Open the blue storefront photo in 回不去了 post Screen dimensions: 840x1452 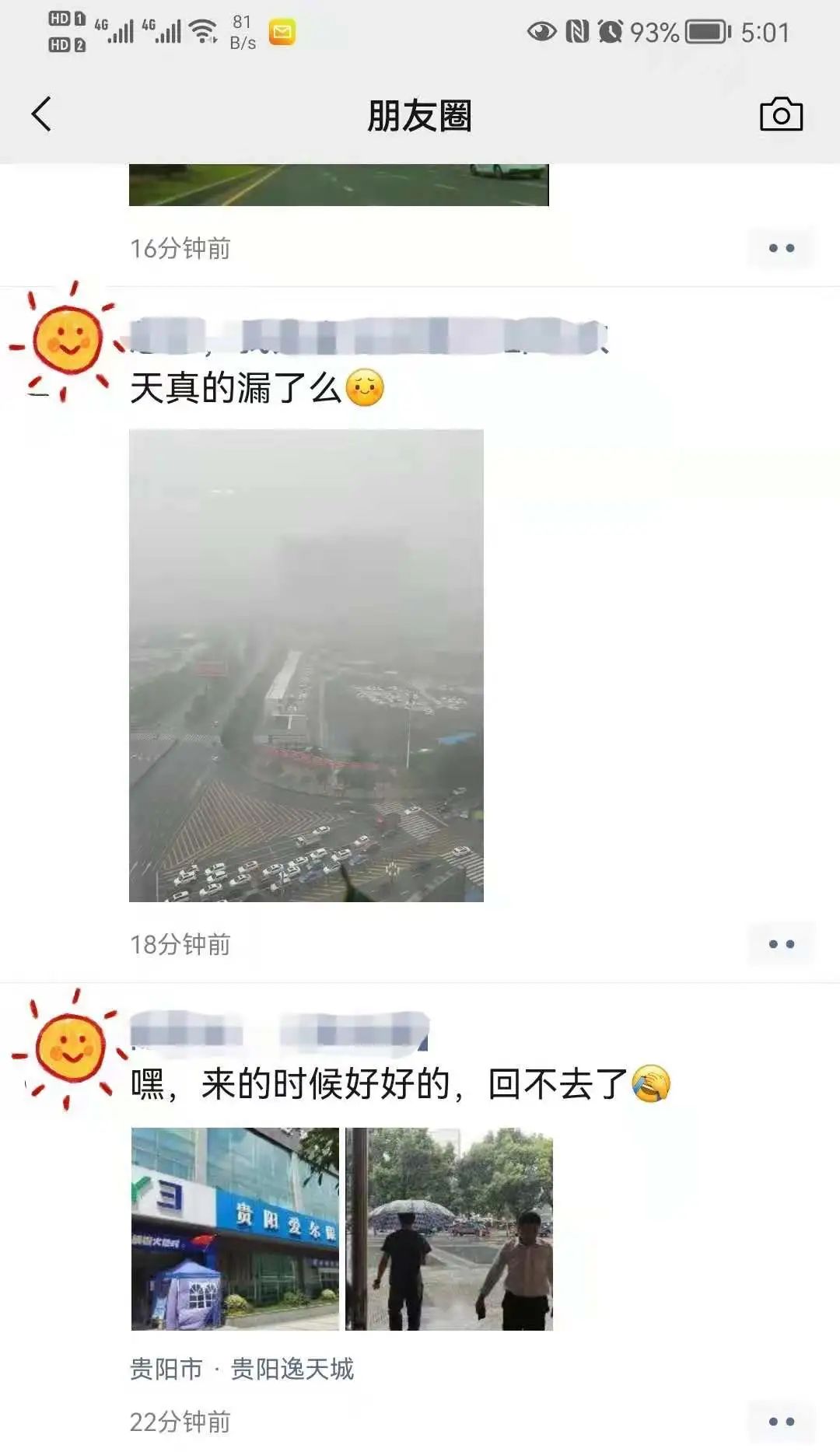235,1229
